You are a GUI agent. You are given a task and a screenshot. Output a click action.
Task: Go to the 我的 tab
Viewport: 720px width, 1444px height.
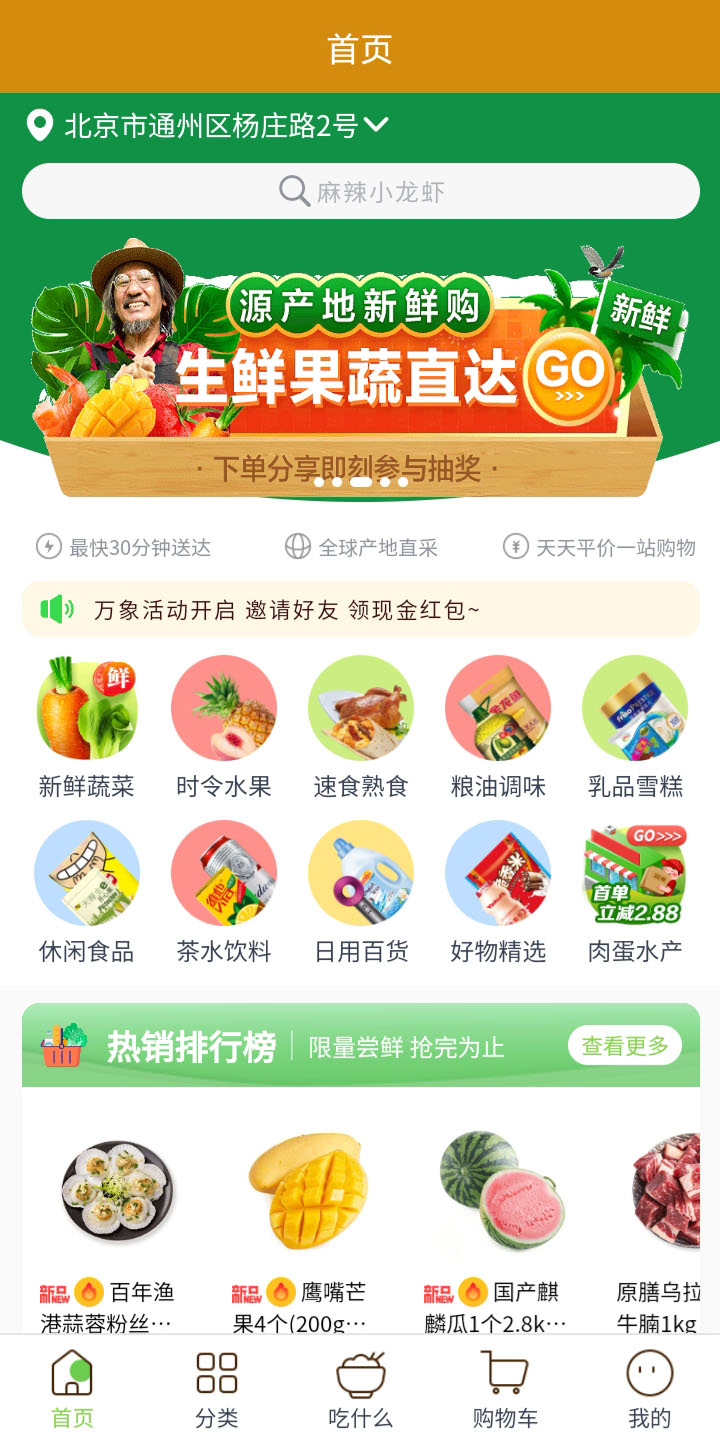(649, 1389)
